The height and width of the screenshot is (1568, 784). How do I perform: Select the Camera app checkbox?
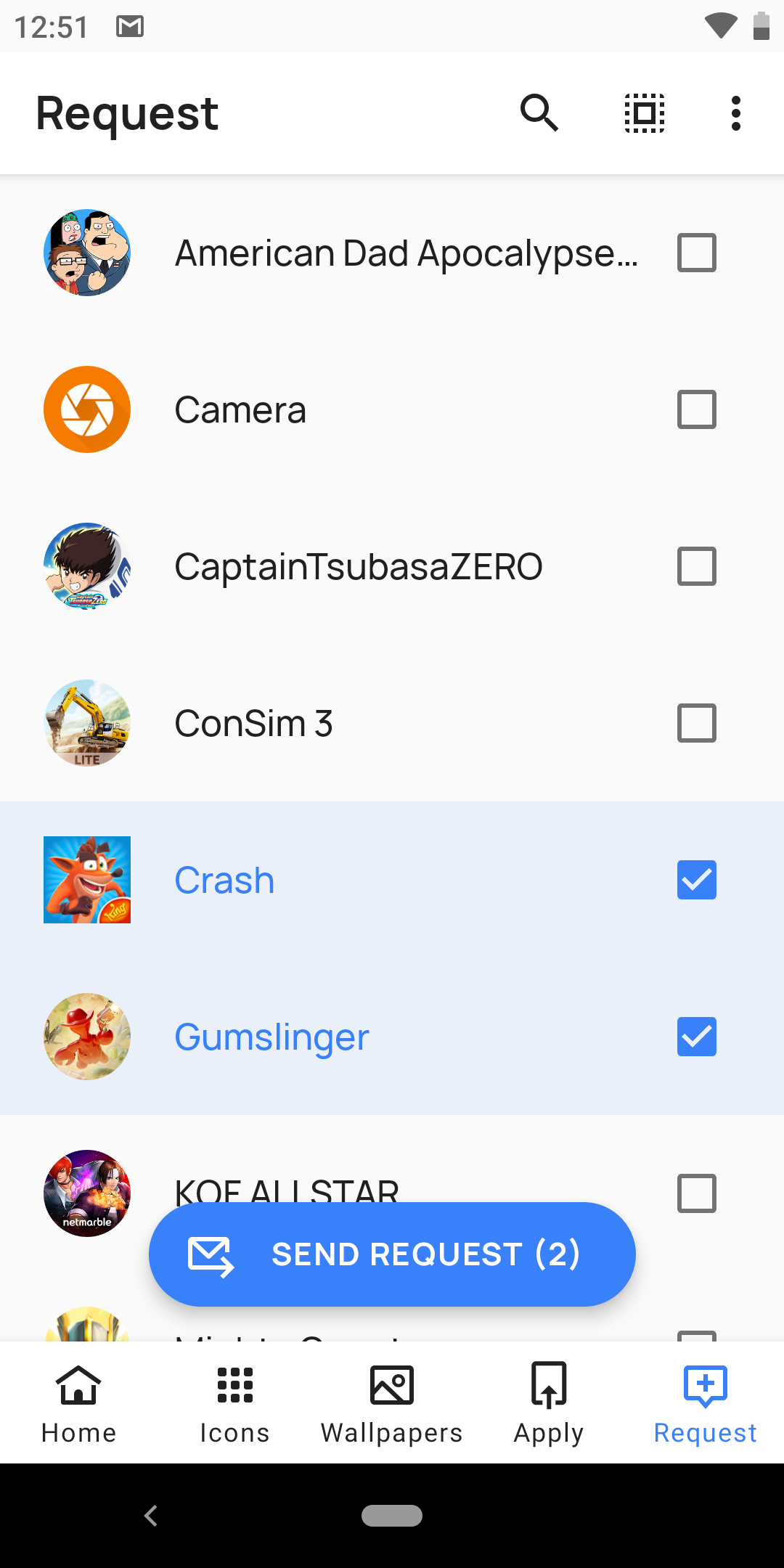(x=697, y=409)
